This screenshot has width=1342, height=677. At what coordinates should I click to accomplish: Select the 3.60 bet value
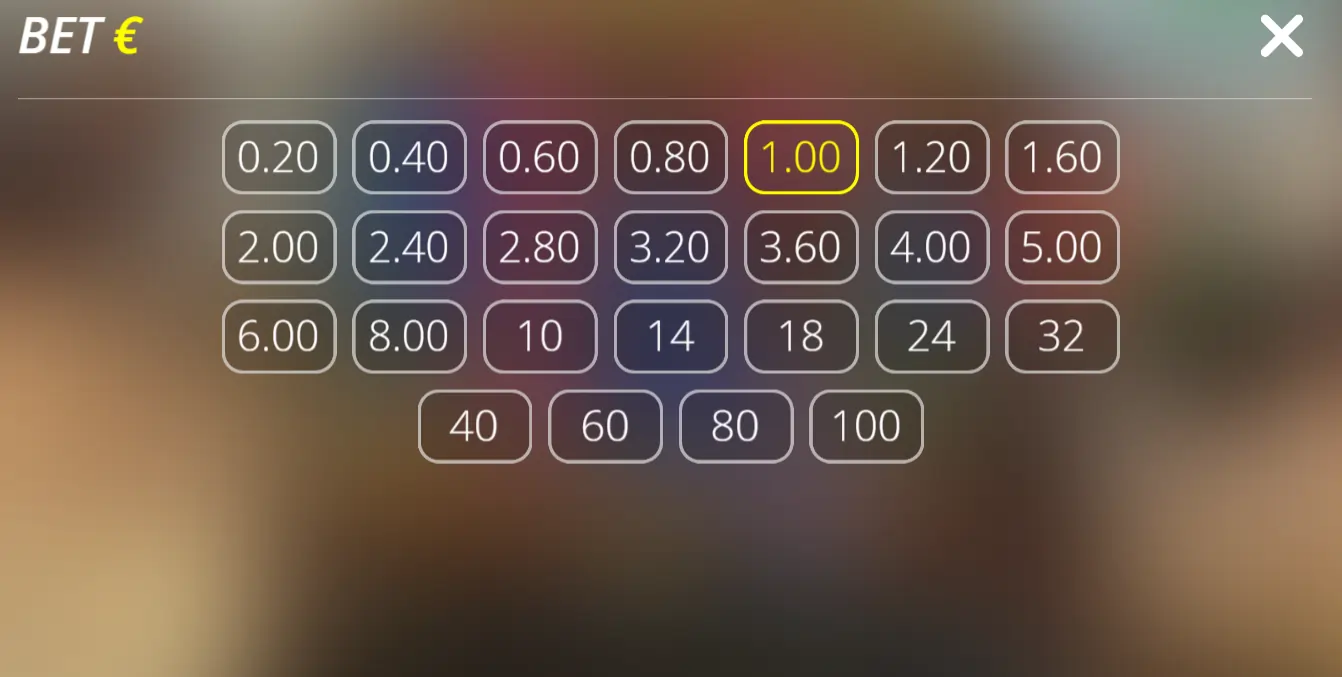pyautogui.click(x=801, y=247)
